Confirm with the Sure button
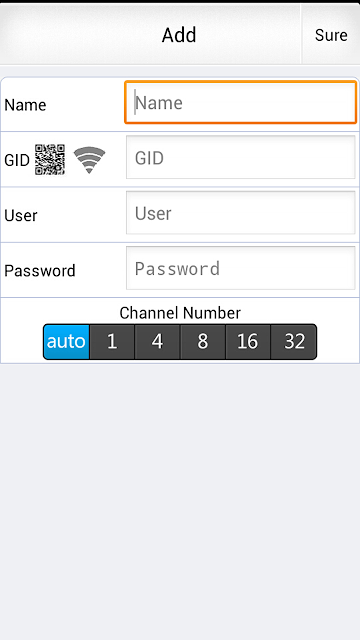Viewport: 360px width, 640px height. (x=331, y=35)
